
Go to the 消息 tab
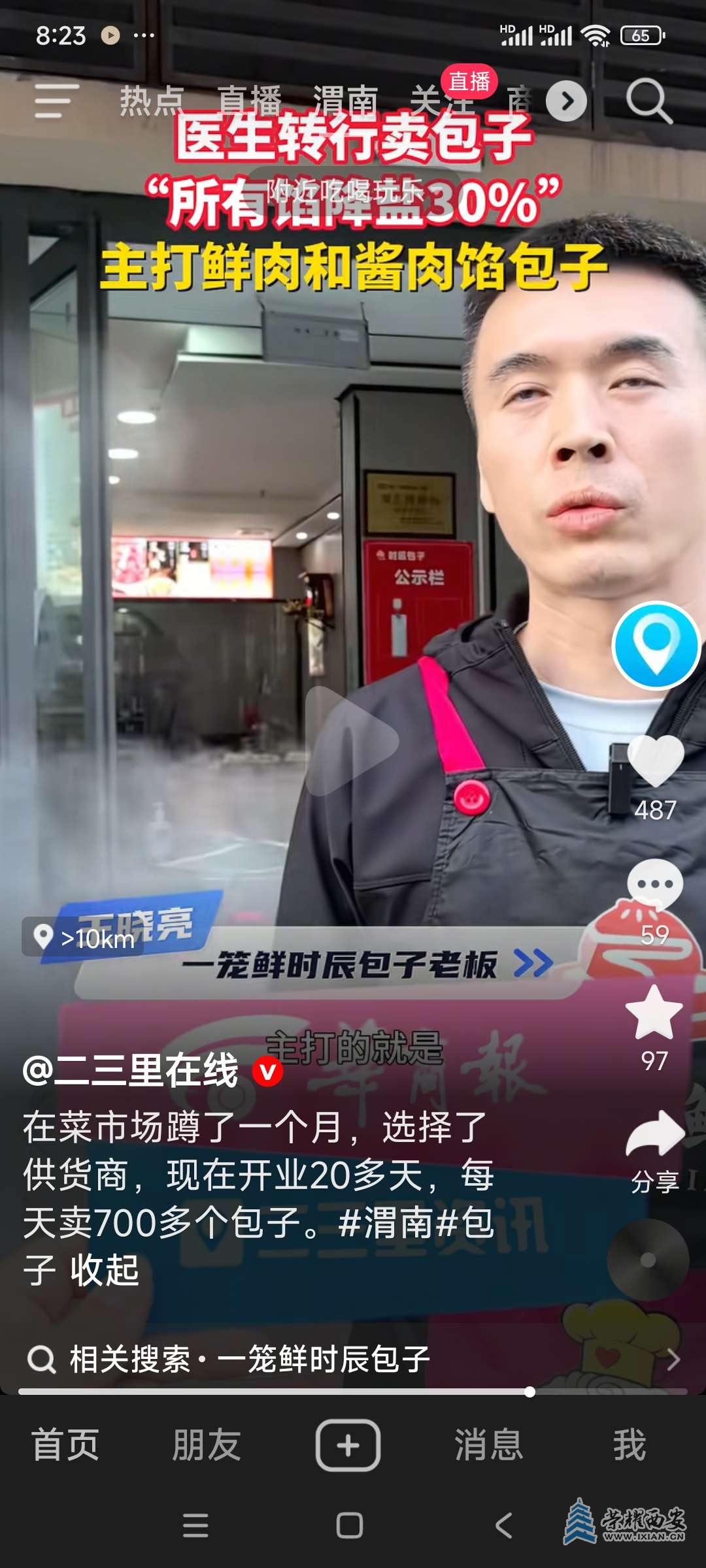click(489, 1445)
